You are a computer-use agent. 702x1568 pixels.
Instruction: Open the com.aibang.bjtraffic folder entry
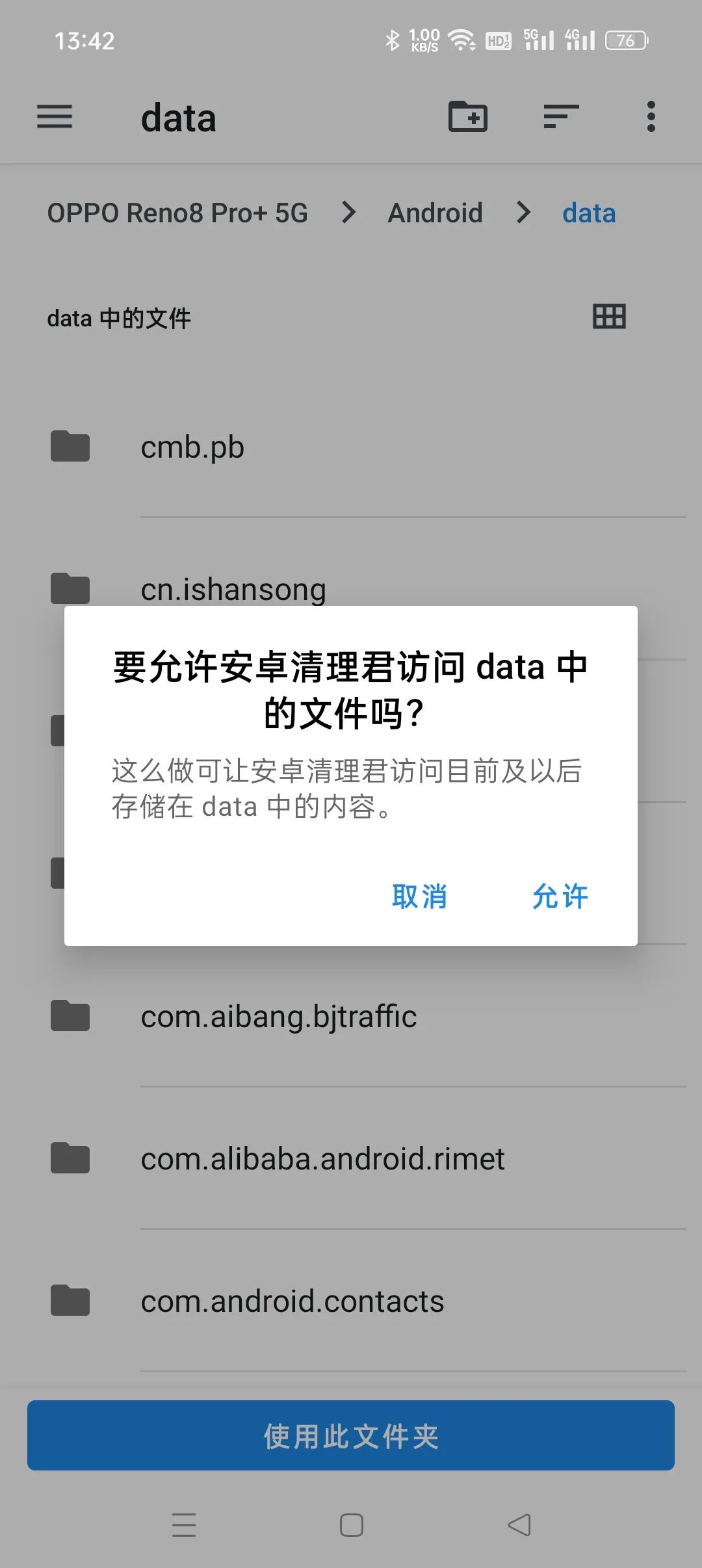click(x=279, y=1016)
